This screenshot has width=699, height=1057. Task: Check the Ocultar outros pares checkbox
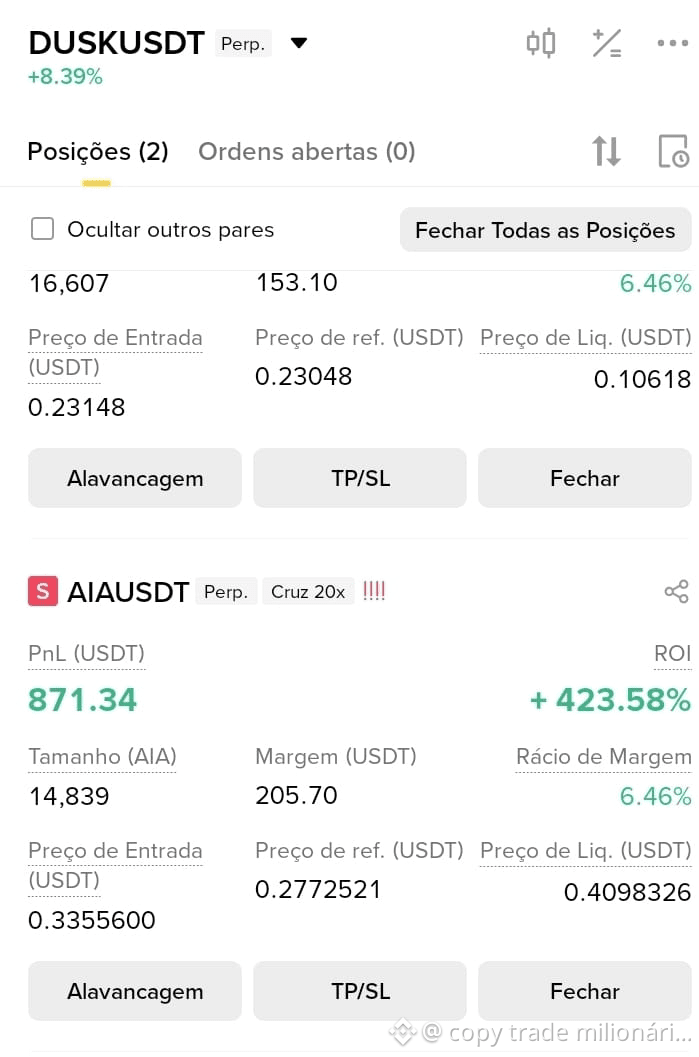(42, 229)
